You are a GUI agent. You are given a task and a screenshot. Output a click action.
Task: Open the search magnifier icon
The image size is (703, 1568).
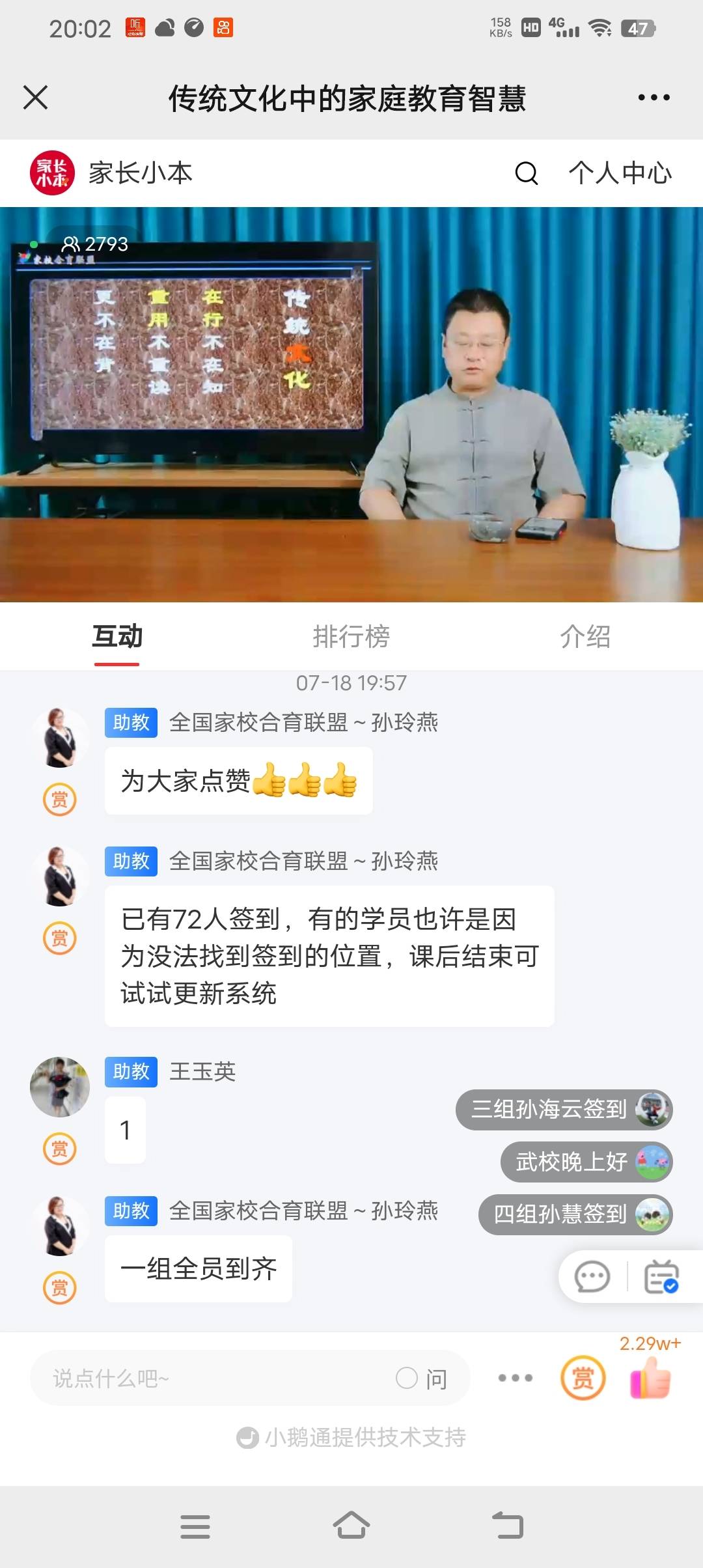pyautogui.click(x=527, y=173)
